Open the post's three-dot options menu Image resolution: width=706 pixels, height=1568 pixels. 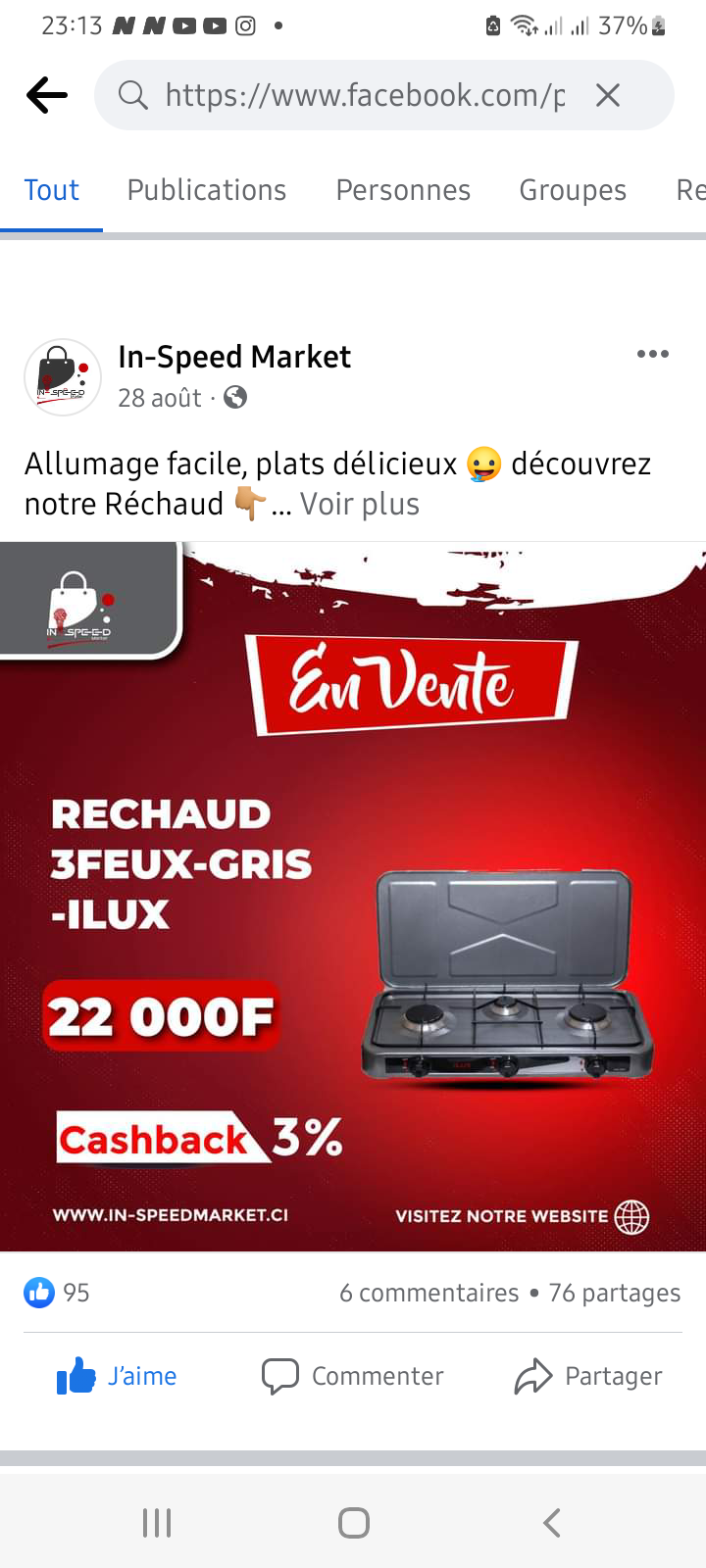tap(653, 354)
